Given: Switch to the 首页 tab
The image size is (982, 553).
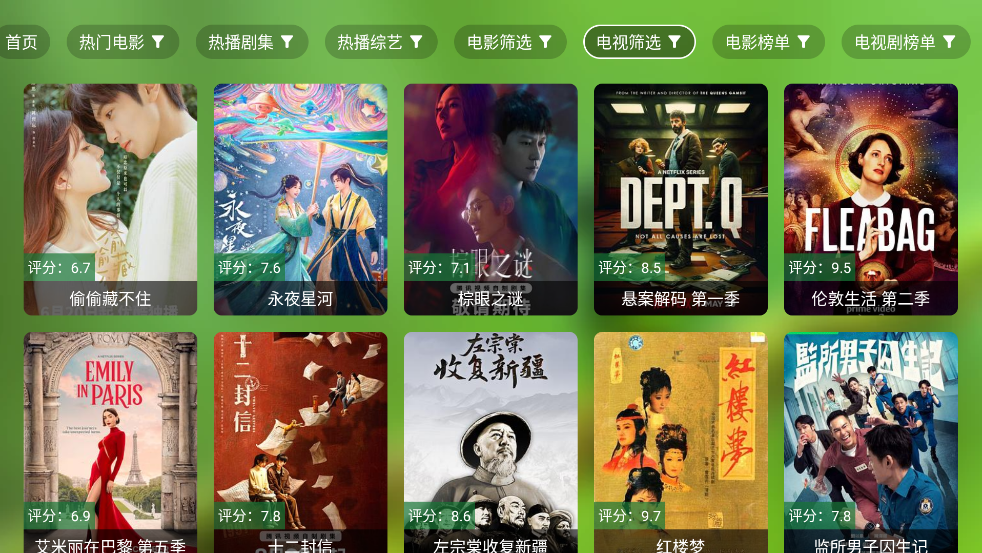Looking at the screenshot, I should 22,42.
